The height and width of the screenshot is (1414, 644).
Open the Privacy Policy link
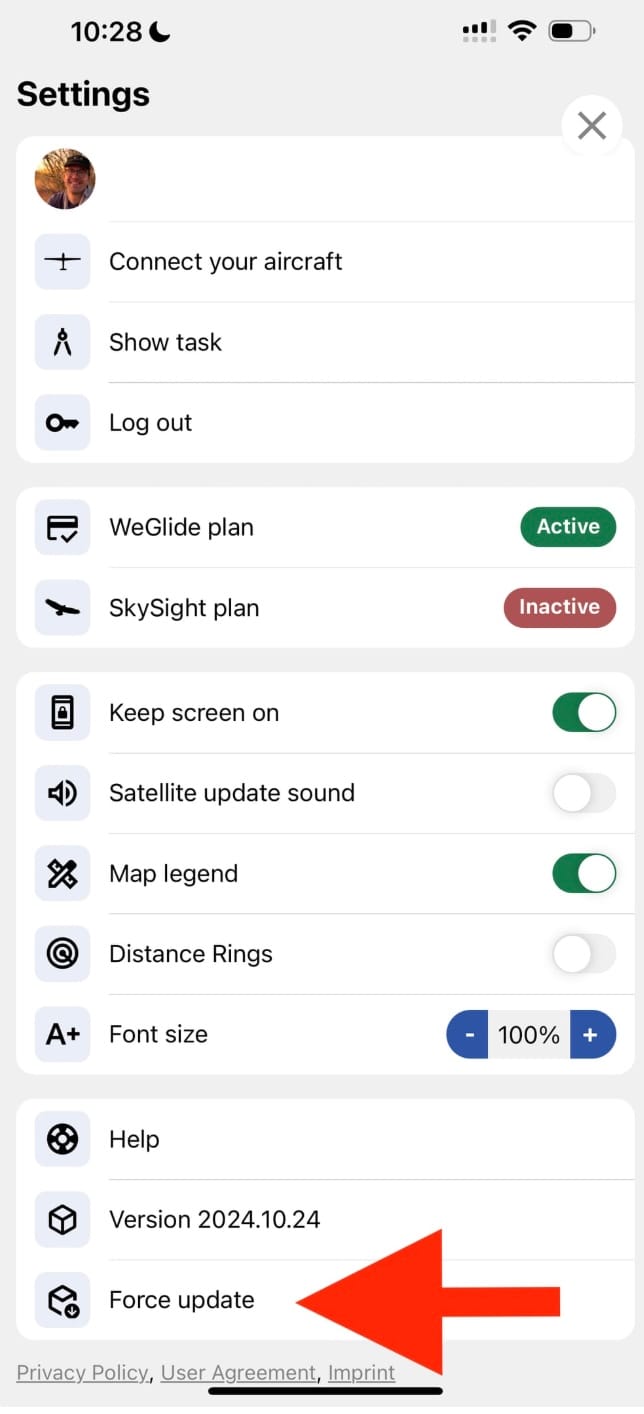[82, 1373]
